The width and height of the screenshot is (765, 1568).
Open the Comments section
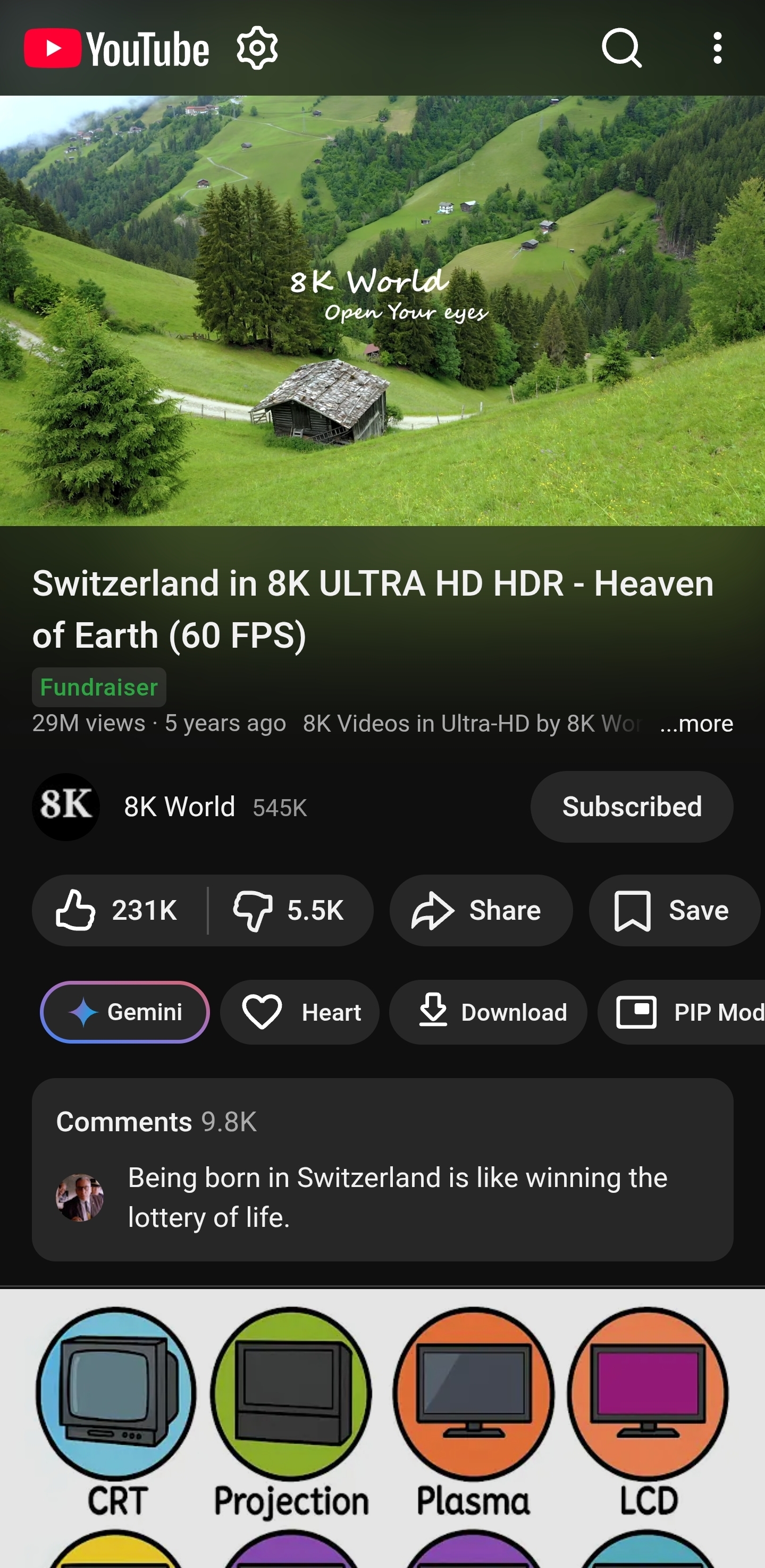point(383,1169)
